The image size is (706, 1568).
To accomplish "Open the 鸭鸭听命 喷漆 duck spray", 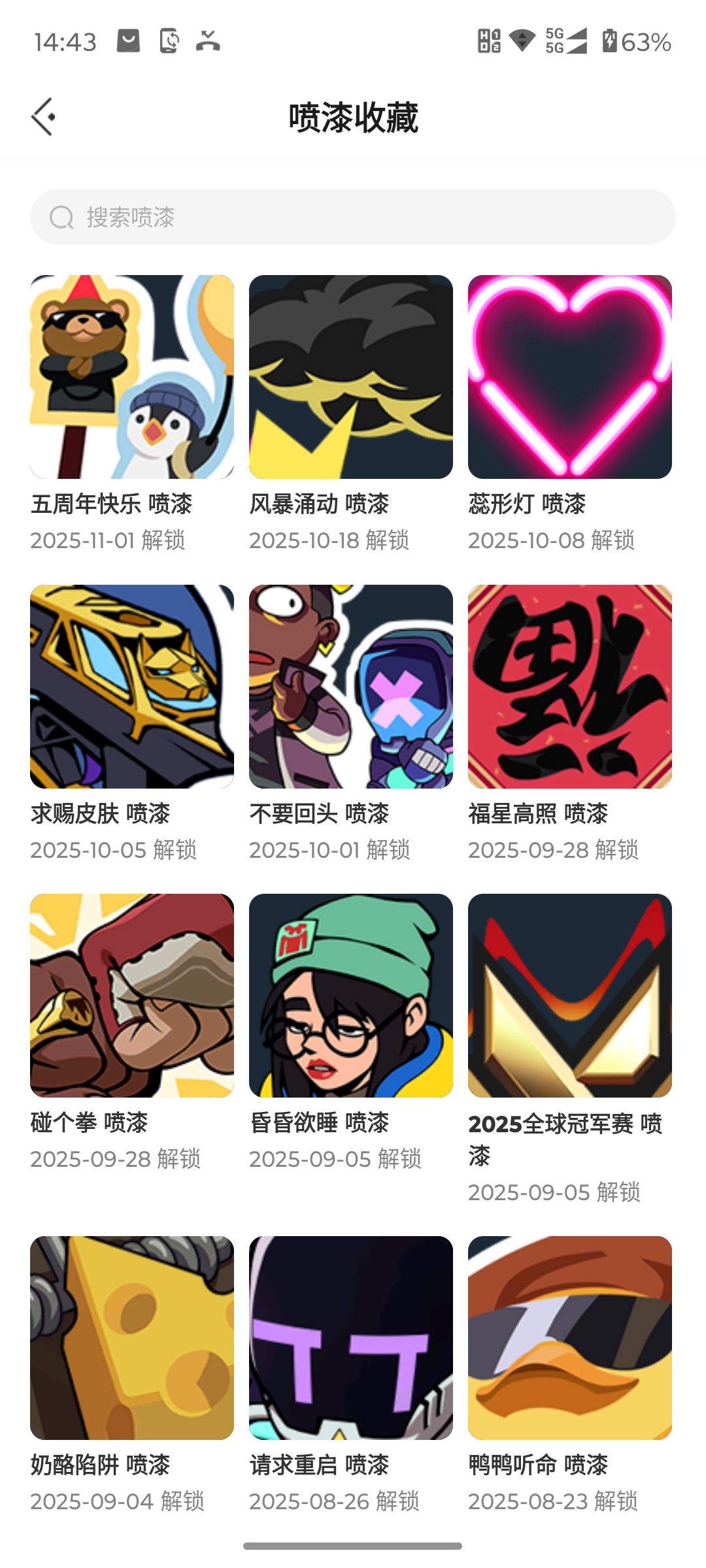I will click(570, 1338).
